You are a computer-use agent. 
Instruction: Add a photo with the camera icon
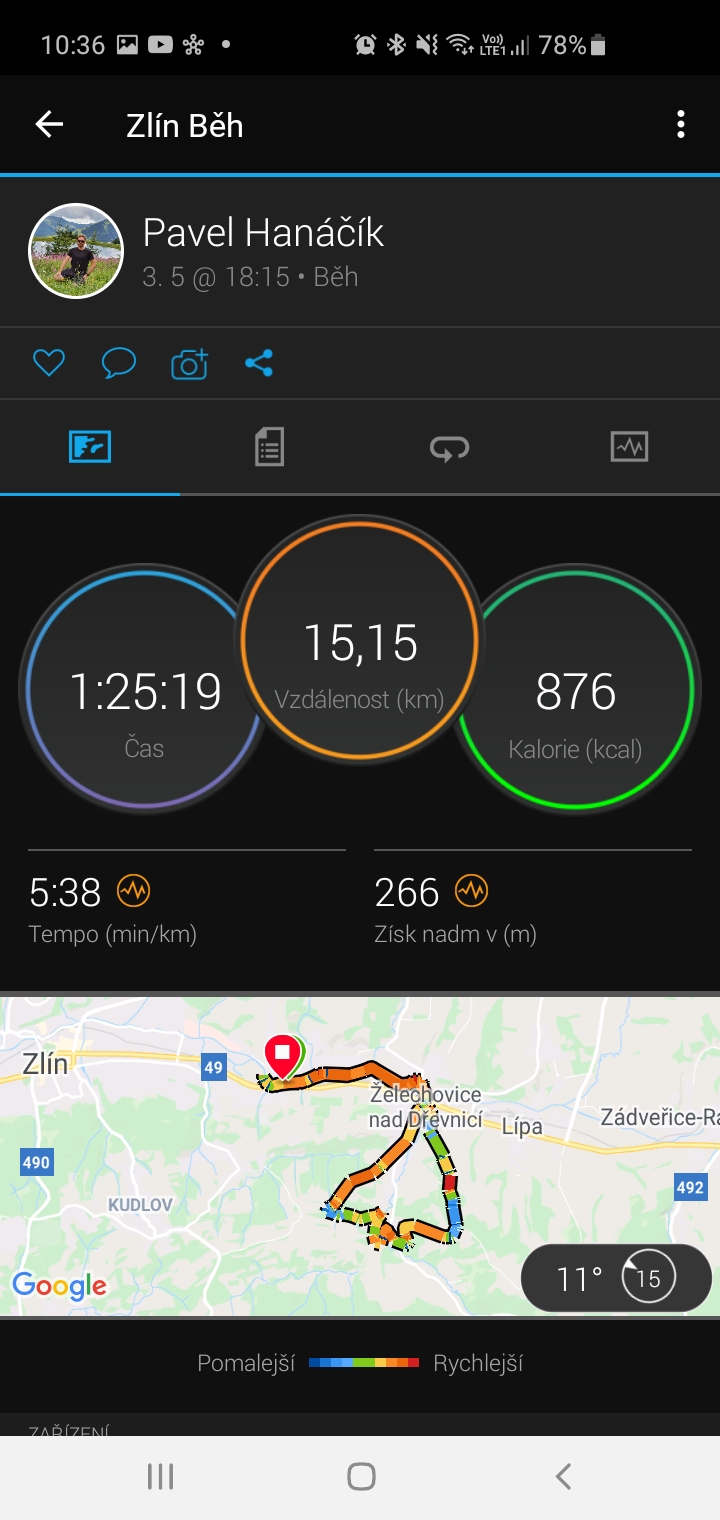click(189, 363)
